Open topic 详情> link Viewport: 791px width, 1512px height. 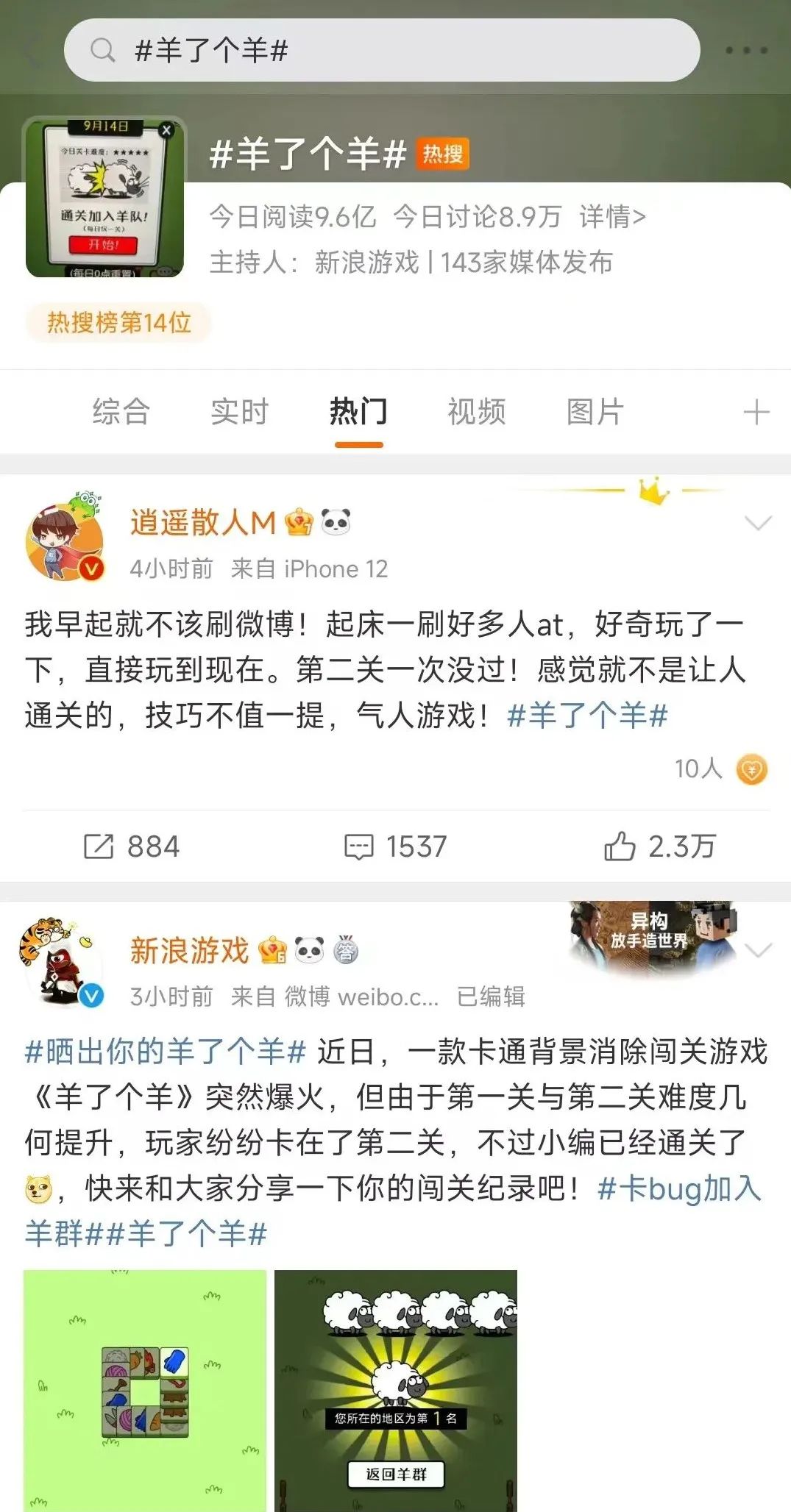coord(612,217)
